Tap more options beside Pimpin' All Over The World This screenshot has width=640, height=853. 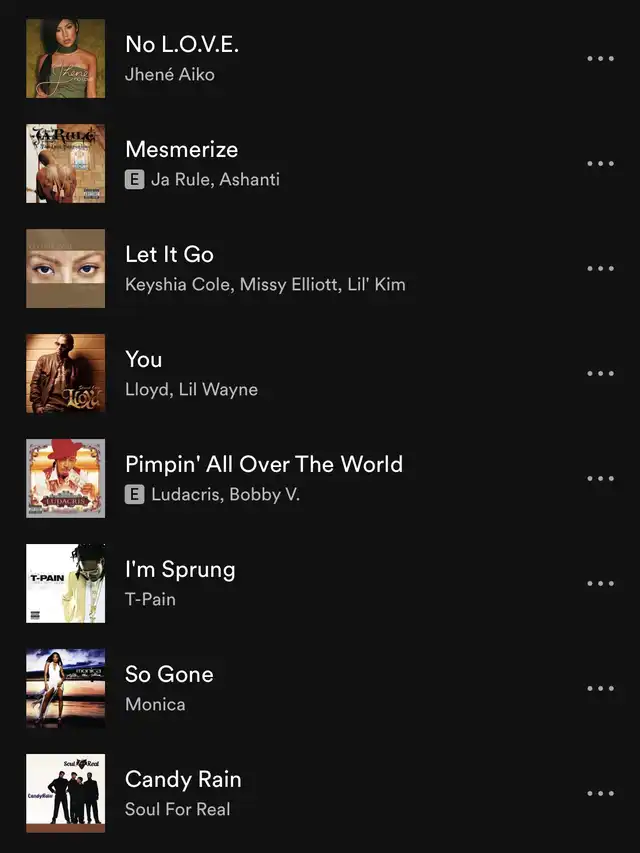click(x=600, y=479)
